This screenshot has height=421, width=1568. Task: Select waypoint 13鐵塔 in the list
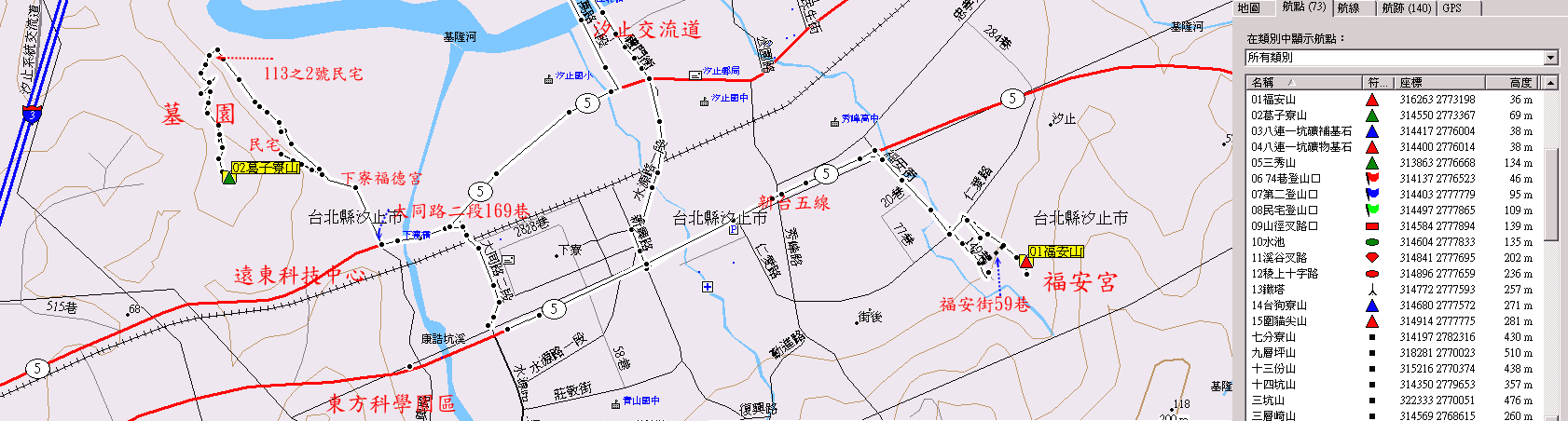click(x=1268, y=290)
